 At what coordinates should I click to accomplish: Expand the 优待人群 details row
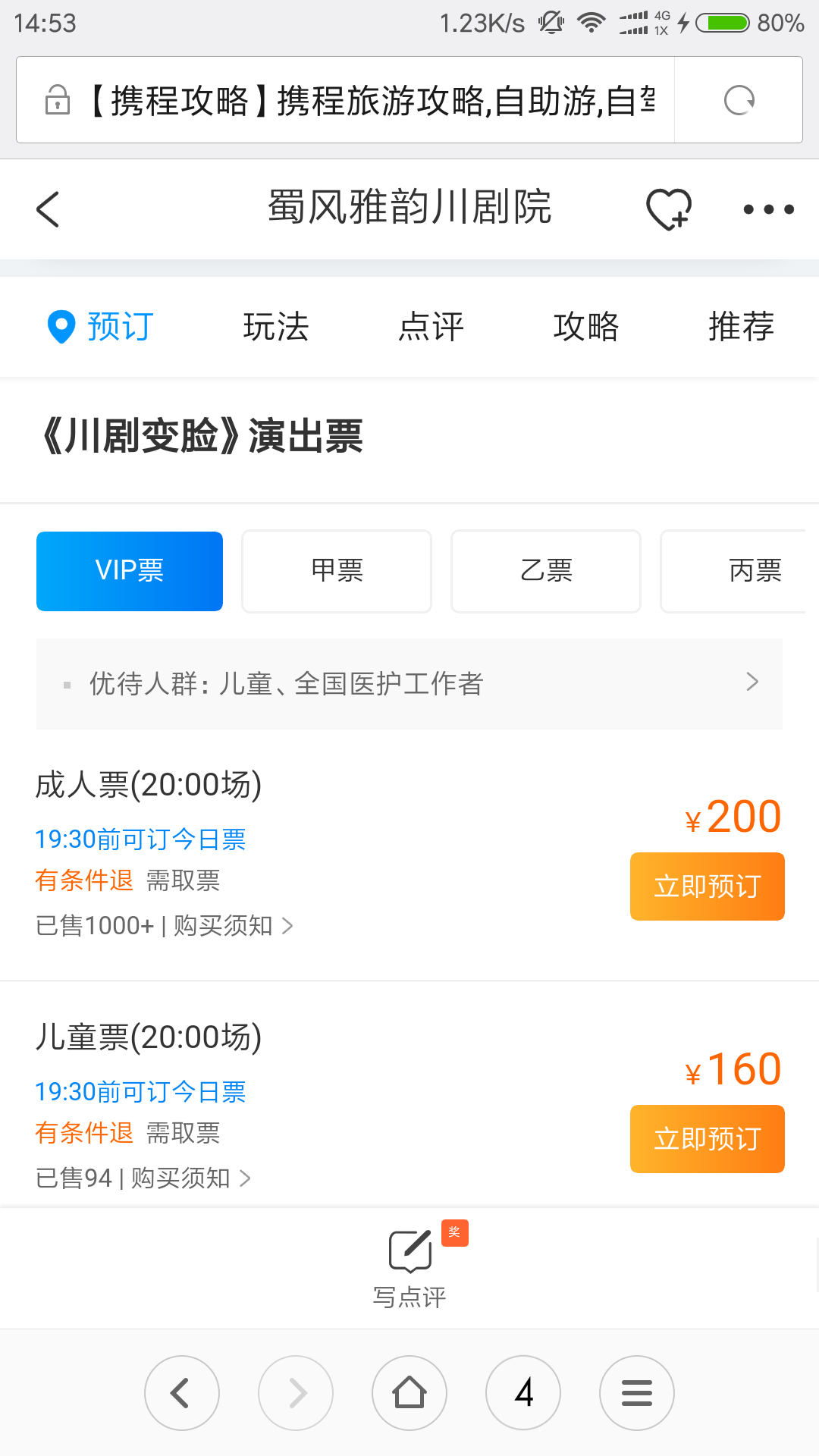pos(409,683)
